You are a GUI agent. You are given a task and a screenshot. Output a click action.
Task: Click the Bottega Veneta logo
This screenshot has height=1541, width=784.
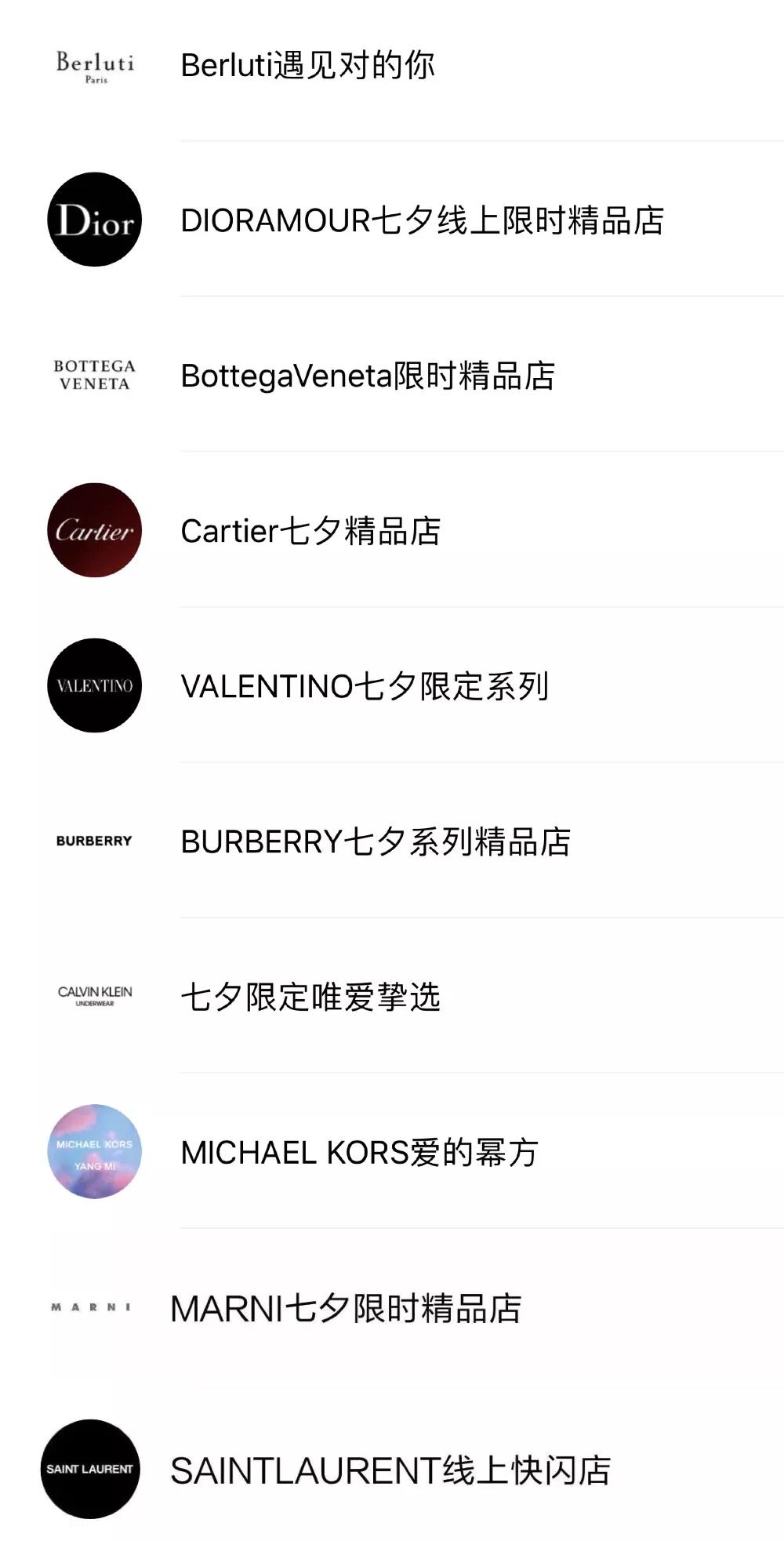click(x=94, y=375)
